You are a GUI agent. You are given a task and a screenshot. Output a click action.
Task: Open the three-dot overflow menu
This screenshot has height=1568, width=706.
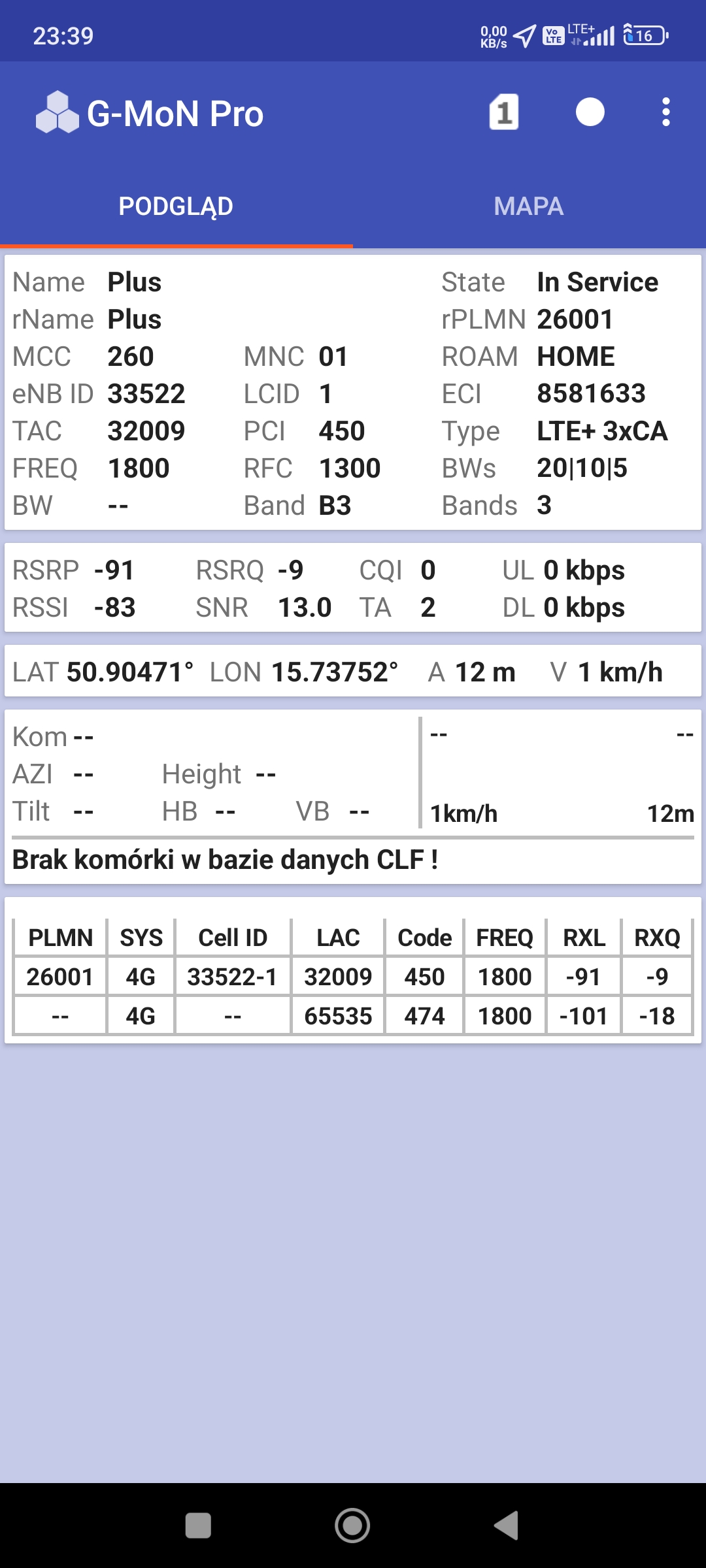click(665, 112)
